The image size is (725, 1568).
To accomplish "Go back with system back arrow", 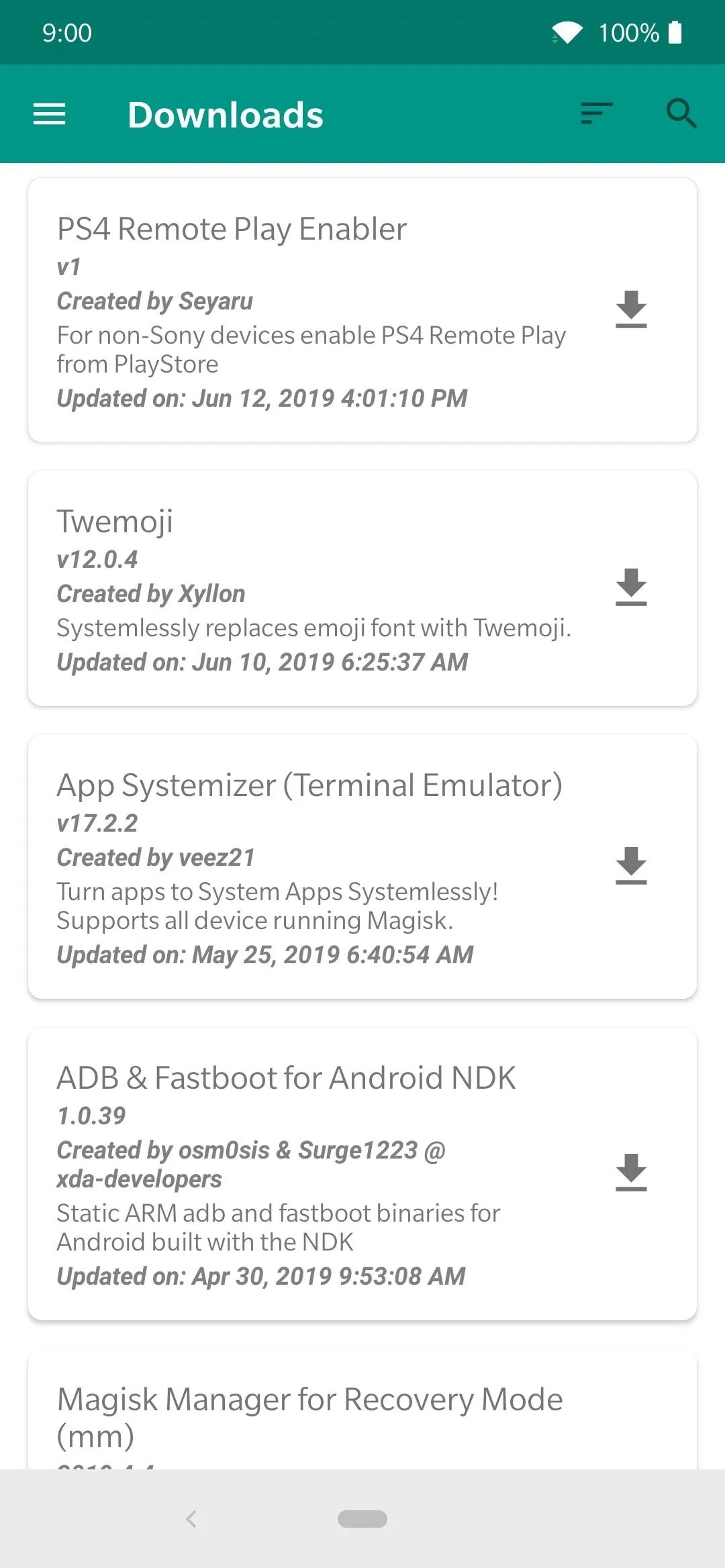I will point(191,1518).
